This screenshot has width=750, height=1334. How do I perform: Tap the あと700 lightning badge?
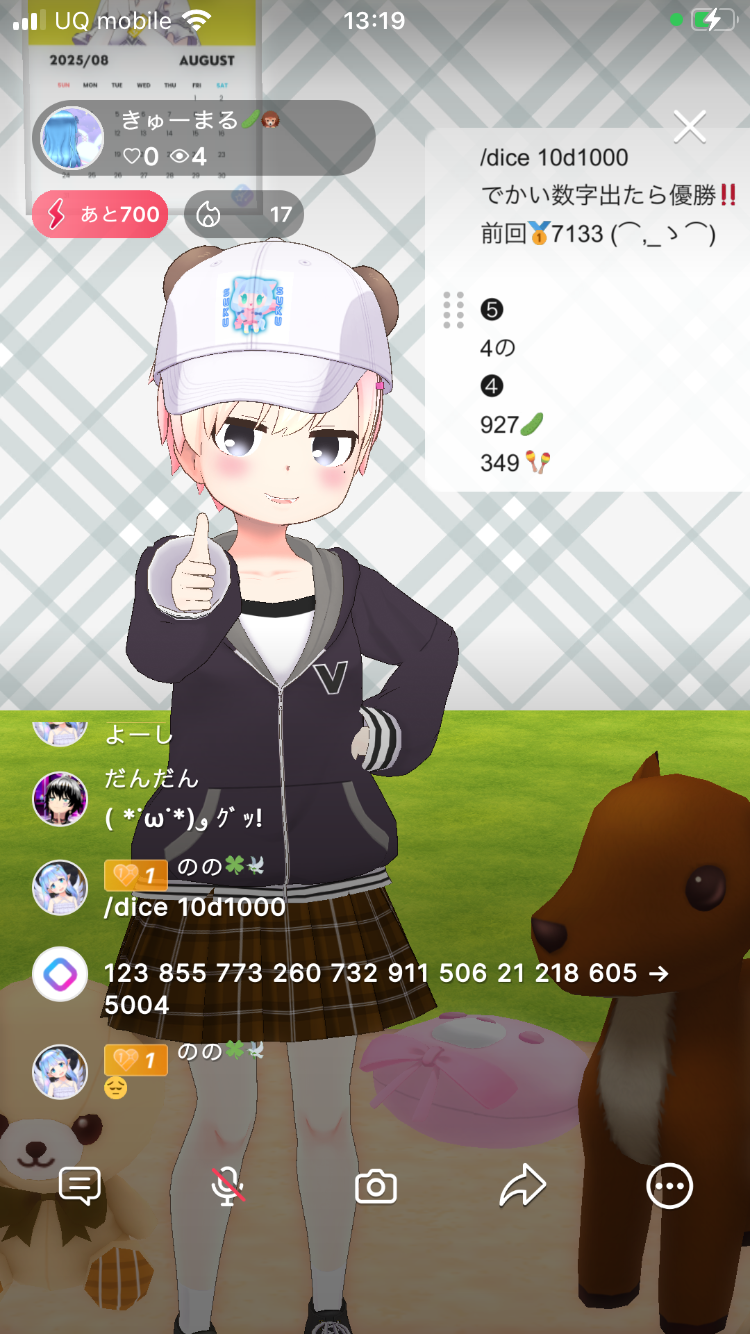pos(100,214)
